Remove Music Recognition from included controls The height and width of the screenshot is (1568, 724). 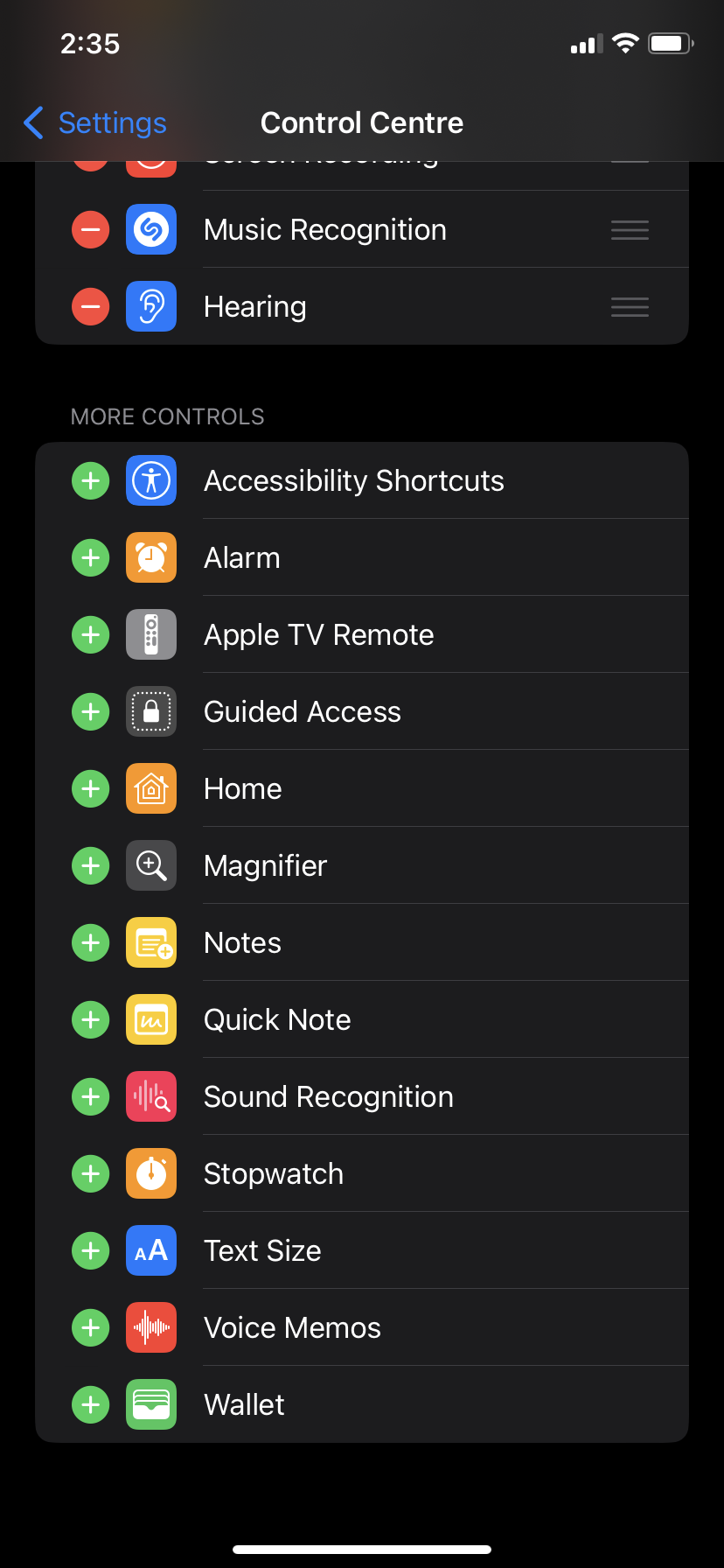(90, 230)
